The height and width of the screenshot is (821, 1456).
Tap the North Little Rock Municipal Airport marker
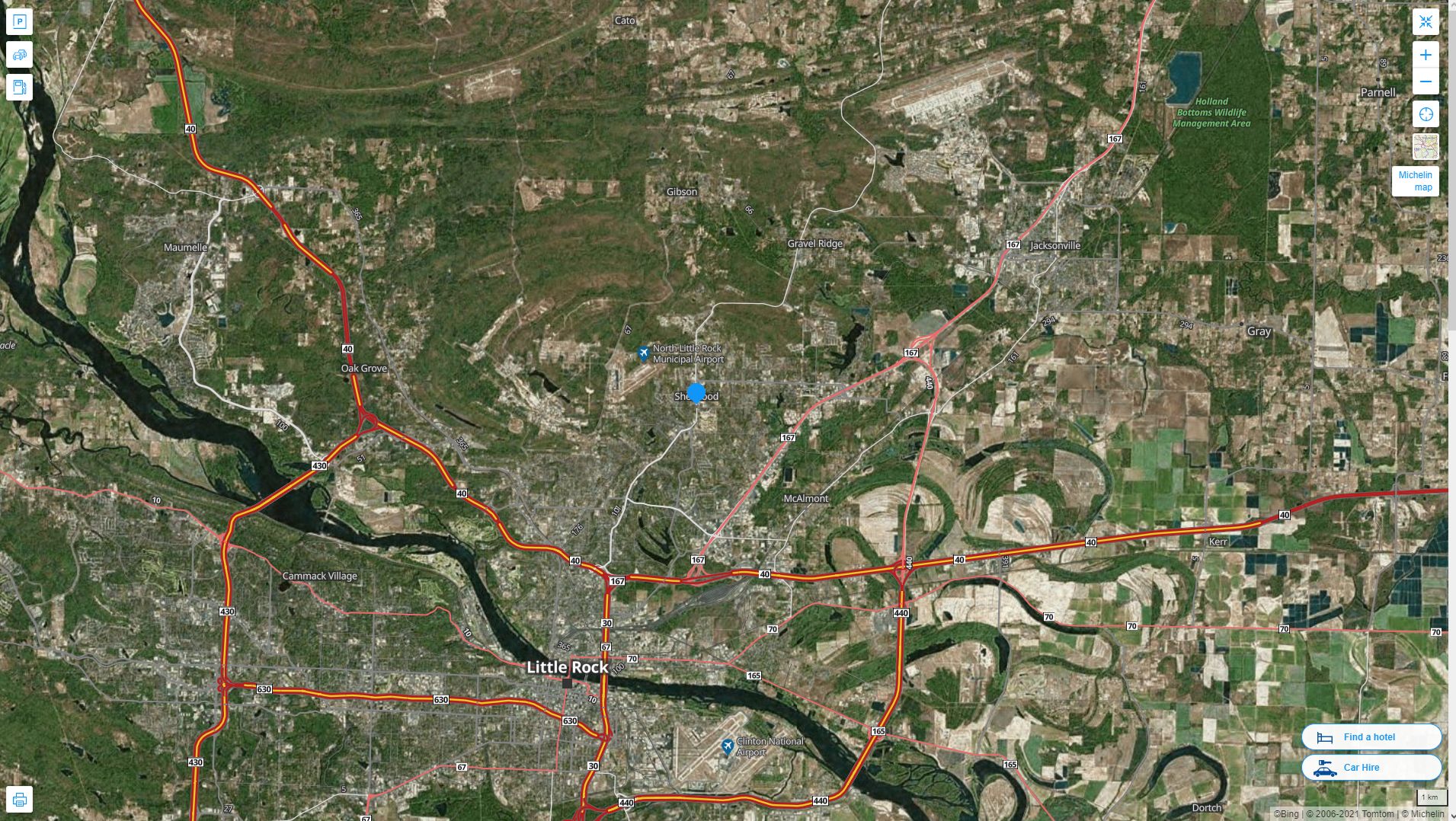pyautogui.click(x=645, y=353)
